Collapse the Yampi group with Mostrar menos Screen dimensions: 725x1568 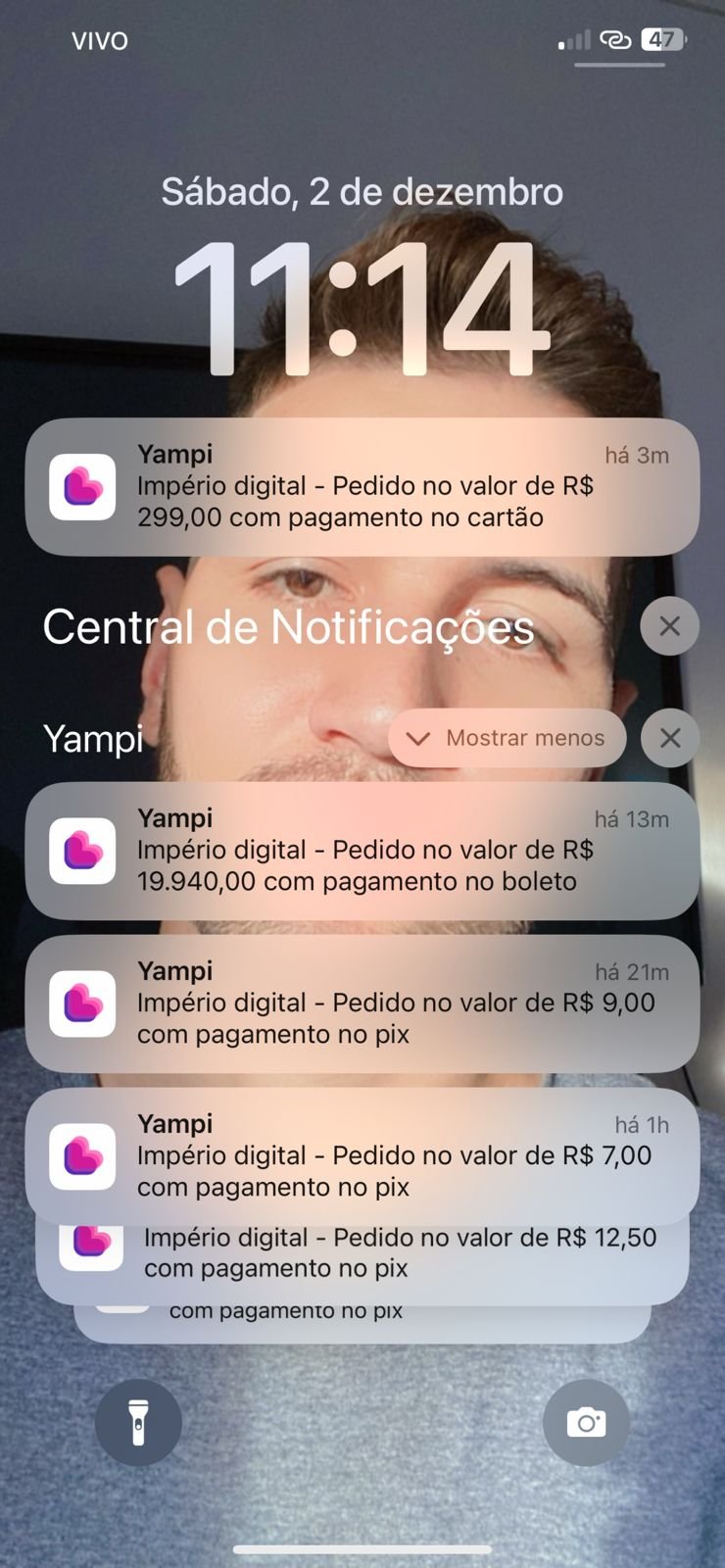(x=507, y=738)
